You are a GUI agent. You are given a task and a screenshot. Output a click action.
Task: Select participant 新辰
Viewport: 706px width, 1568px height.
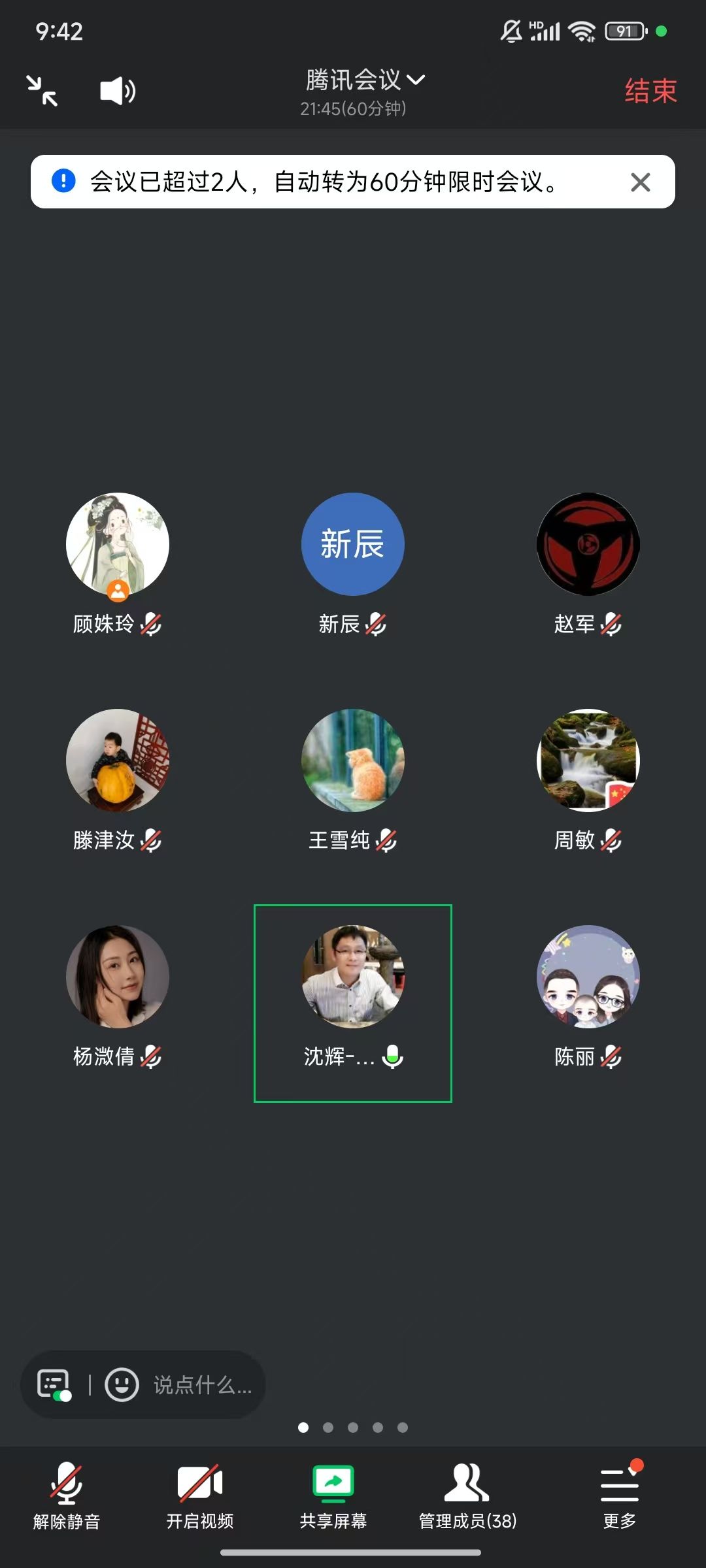pyautogui.click(x=352, y=544)
